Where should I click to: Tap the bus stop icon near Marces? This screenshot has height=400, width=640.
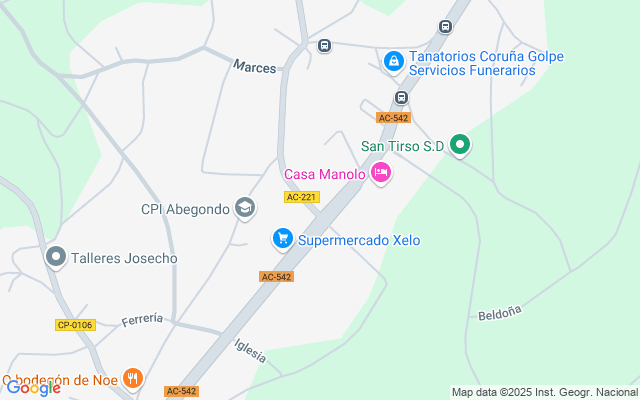click(324, 46)
